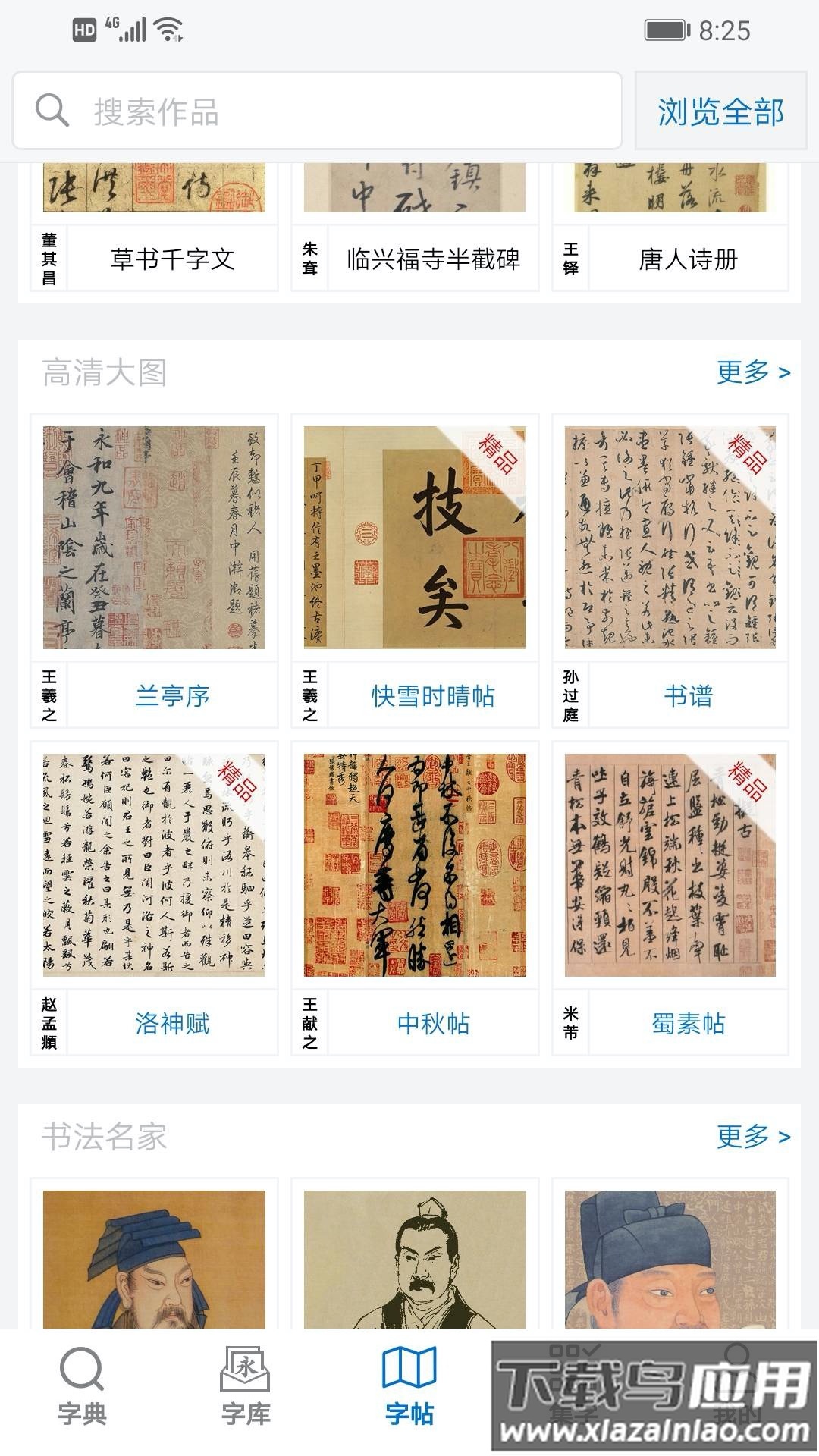Click the 浏览全部 browse all button

(x=717, y=111)
